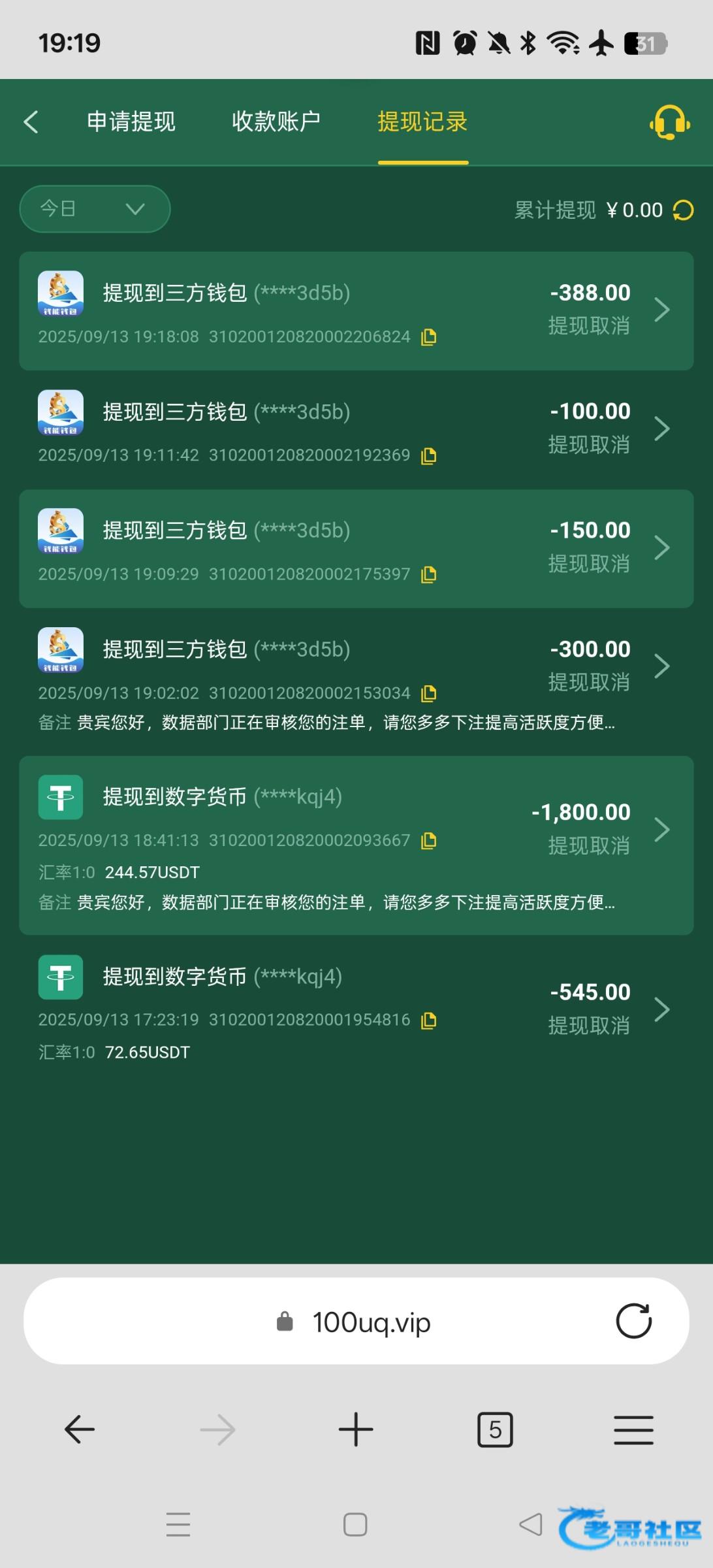Go back using the header arrow

tap(31, 122)
